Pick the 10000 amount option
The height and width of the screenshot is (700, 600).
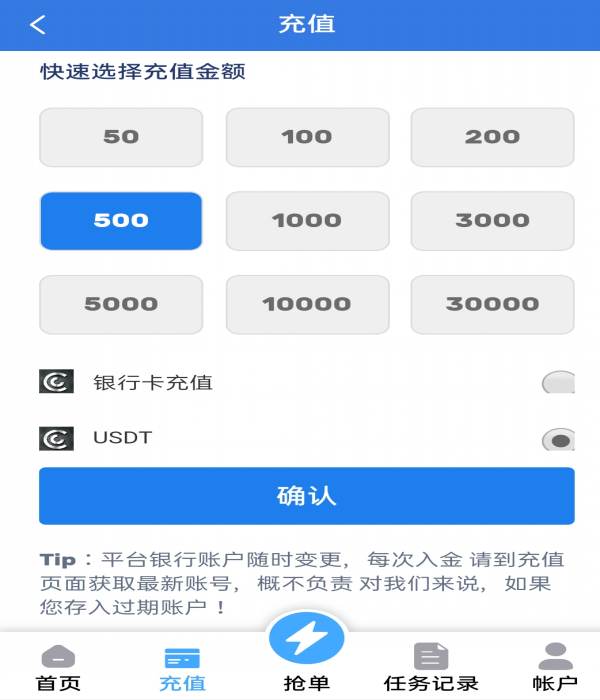(307, 304)
